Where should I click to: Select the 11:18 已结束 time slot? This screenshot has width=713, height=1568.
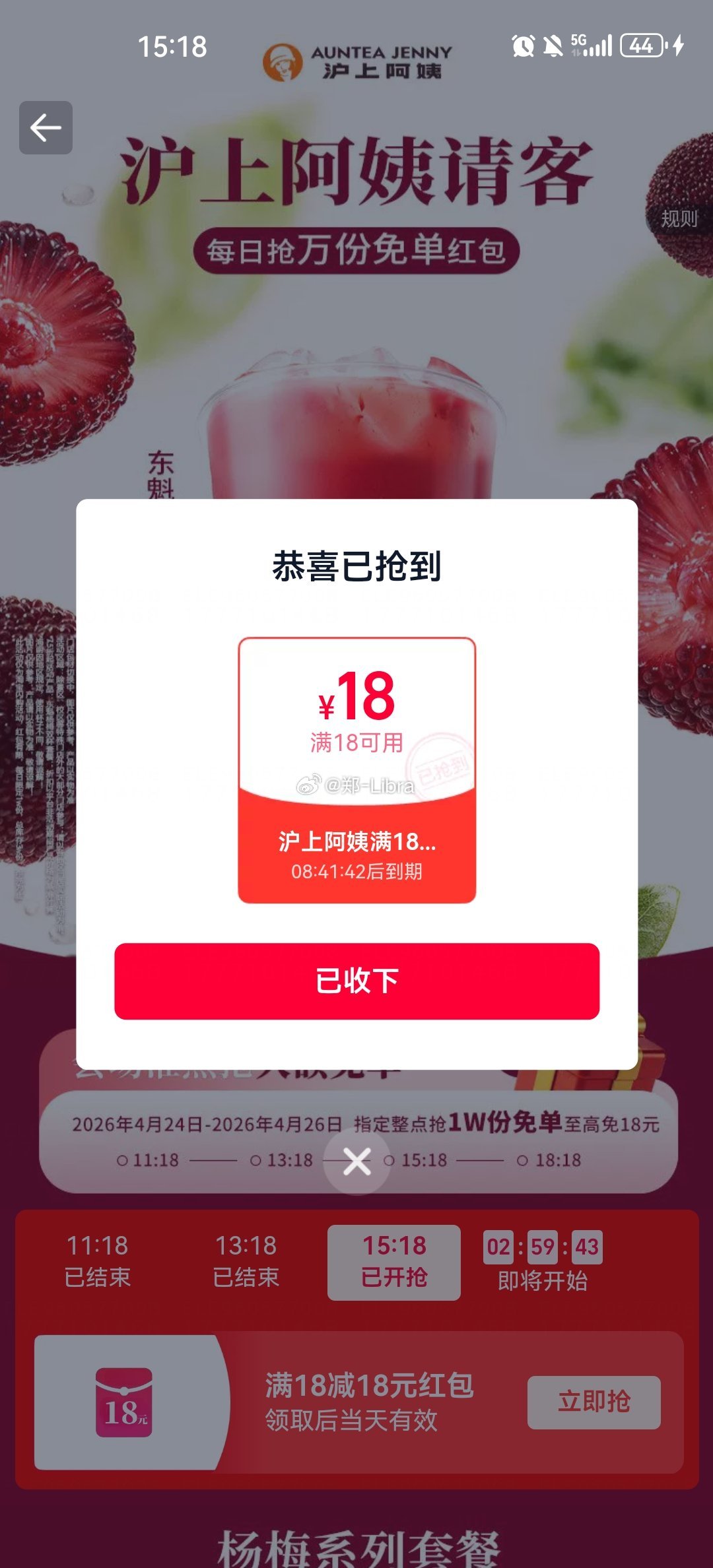click(98, 1260)
